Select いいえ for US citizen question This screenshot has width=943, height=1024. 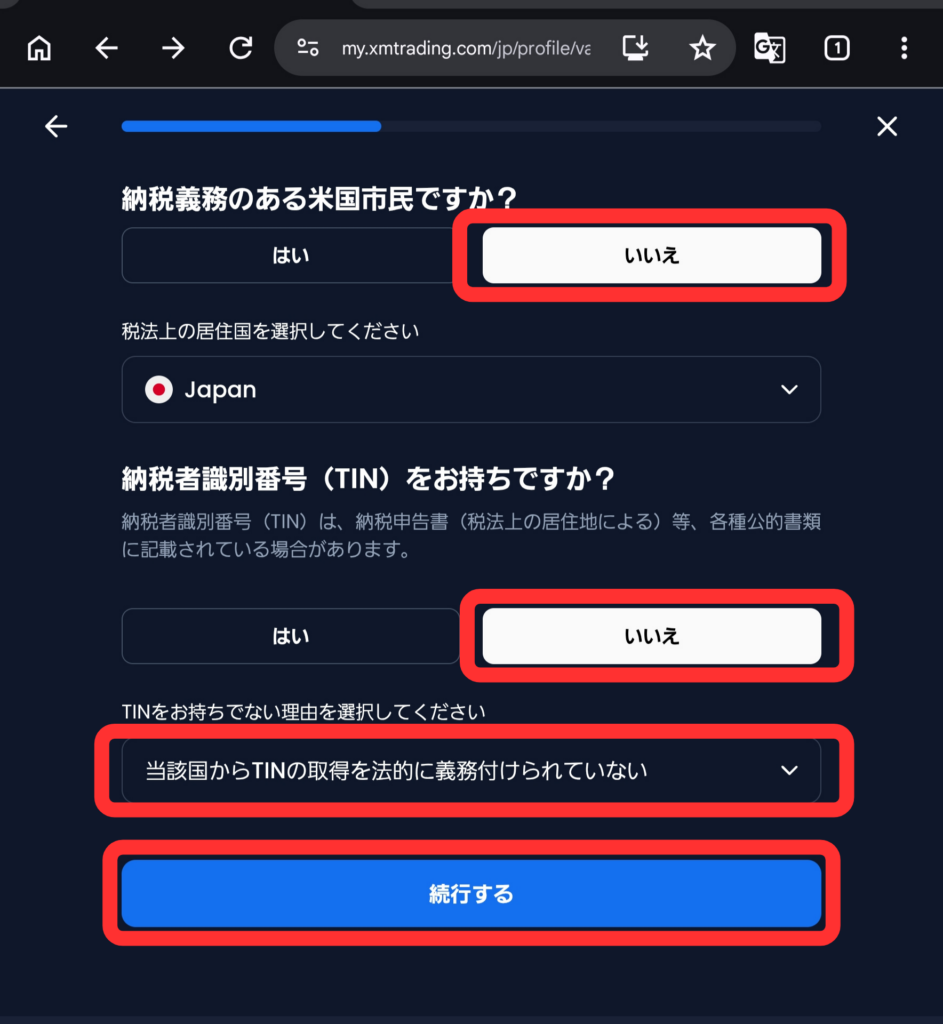point(652,255)
